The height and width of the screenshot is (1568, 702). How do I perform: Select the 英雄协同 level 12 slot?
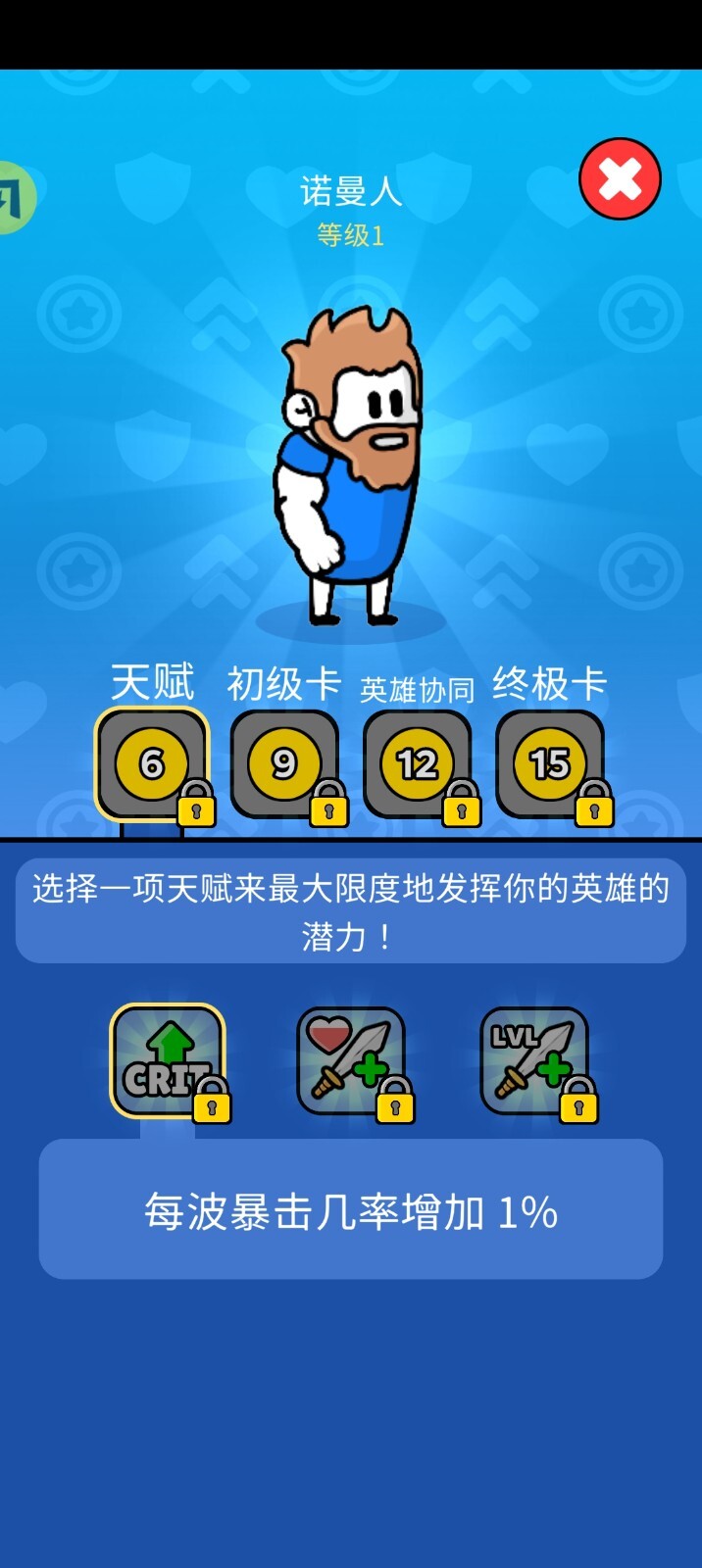pyautogui.click(x=417, y=763)
